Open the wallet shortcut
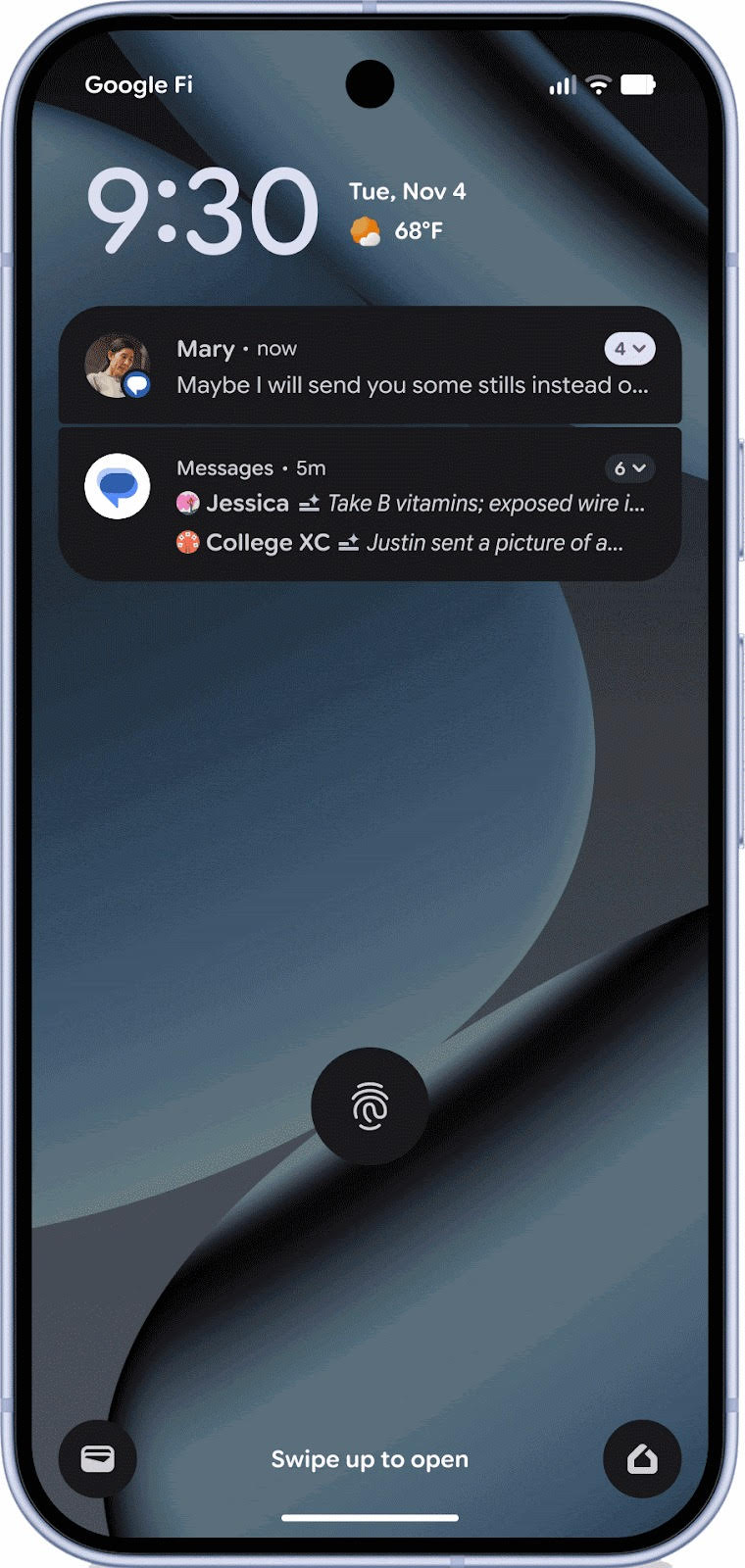 pyautogui.click(x=97, y=1459)
